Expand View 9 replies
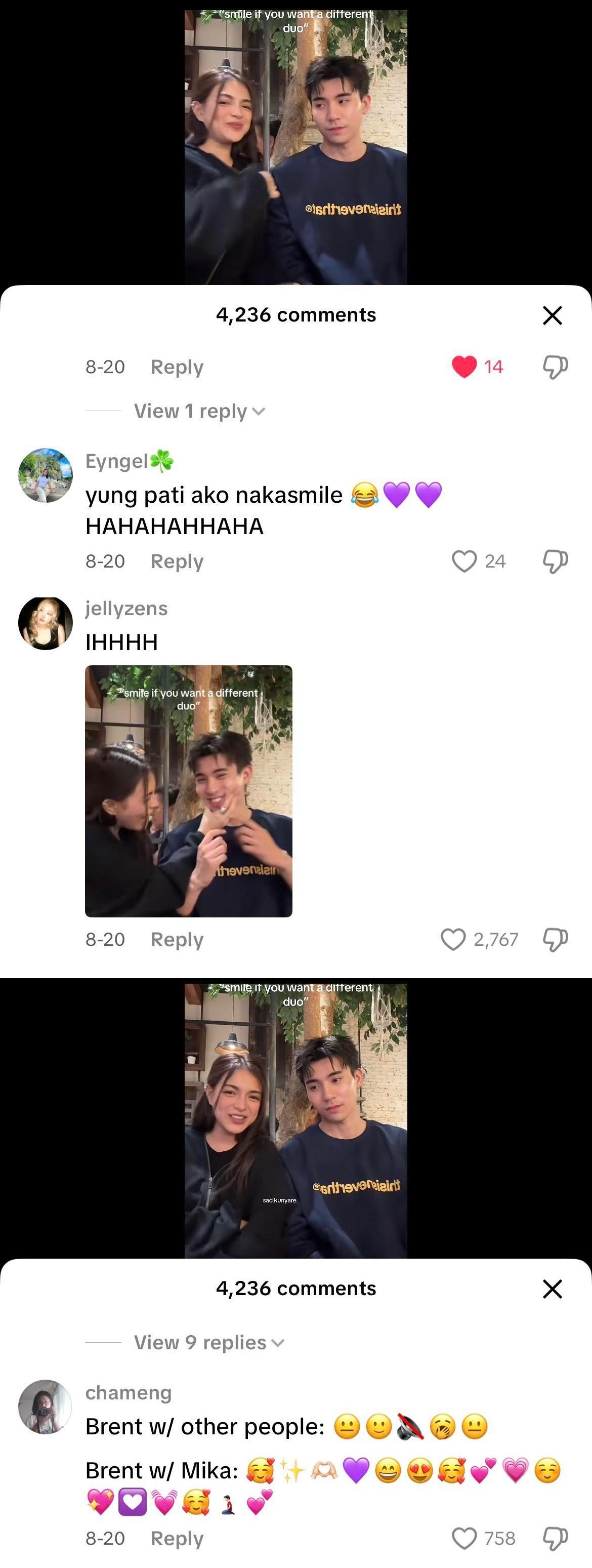This screenshot has width=592, height=1568. pyautogui.click(x=208, y=1342)
